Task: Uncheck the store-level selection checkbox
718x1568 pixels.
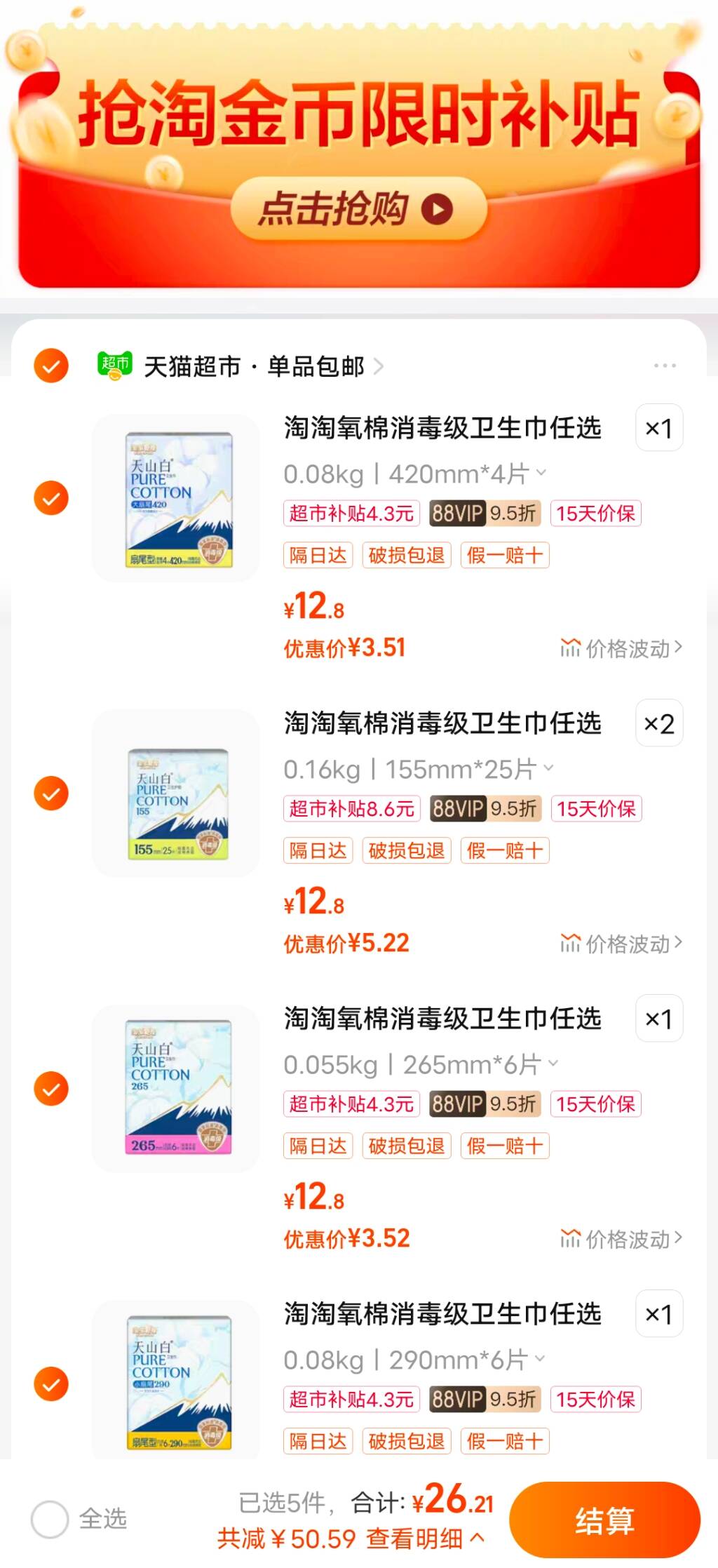Action: (x=50, y=366)
